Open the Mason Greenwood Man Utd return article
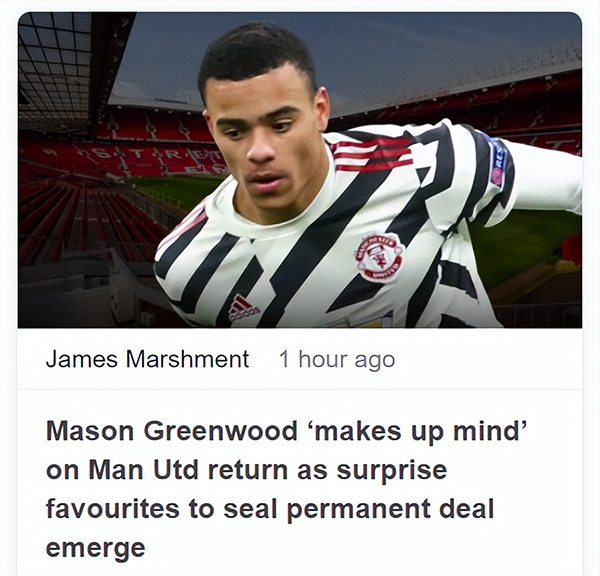The height and width of the screenshot is (576, 600). (x=286, y=490)
